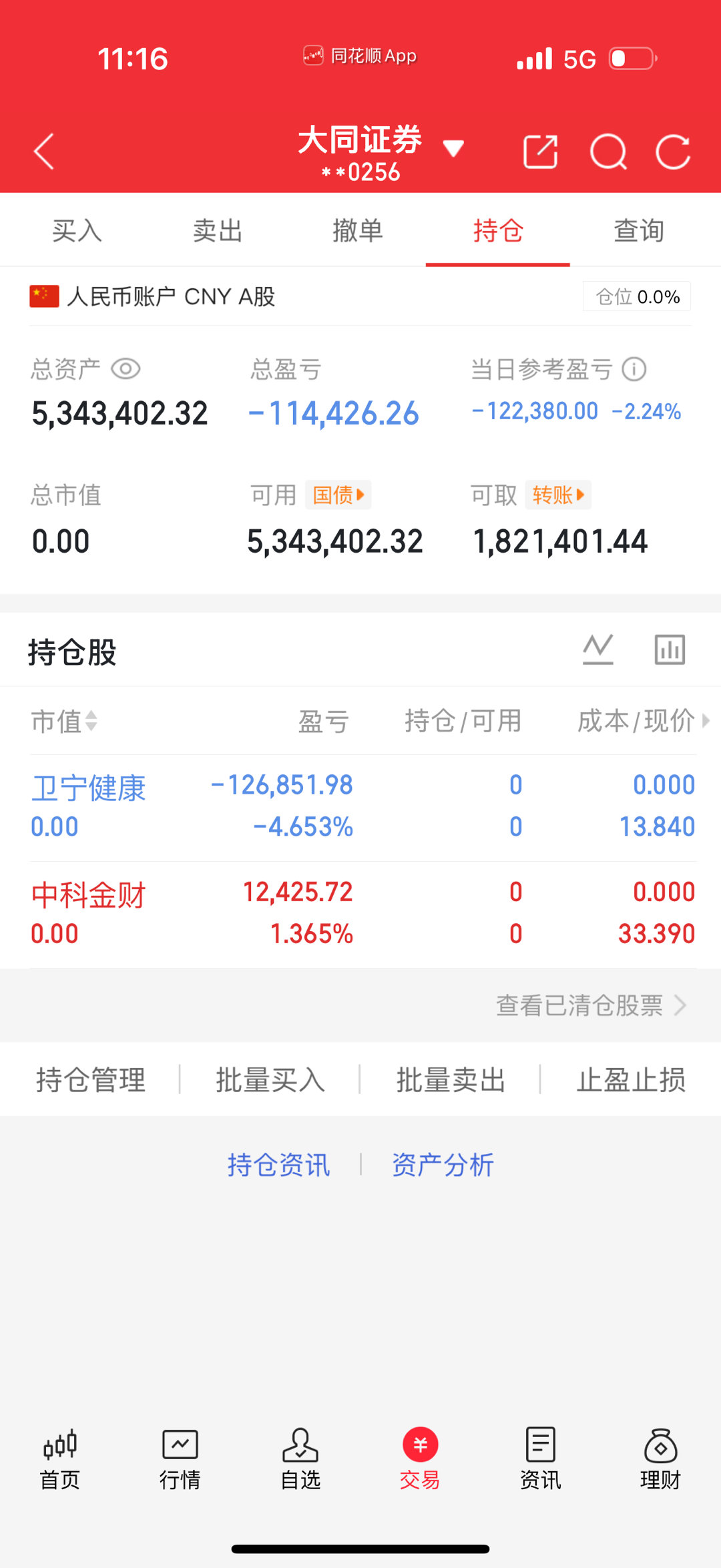Open the 大同证券 broker dropdown

coord(453,150)
